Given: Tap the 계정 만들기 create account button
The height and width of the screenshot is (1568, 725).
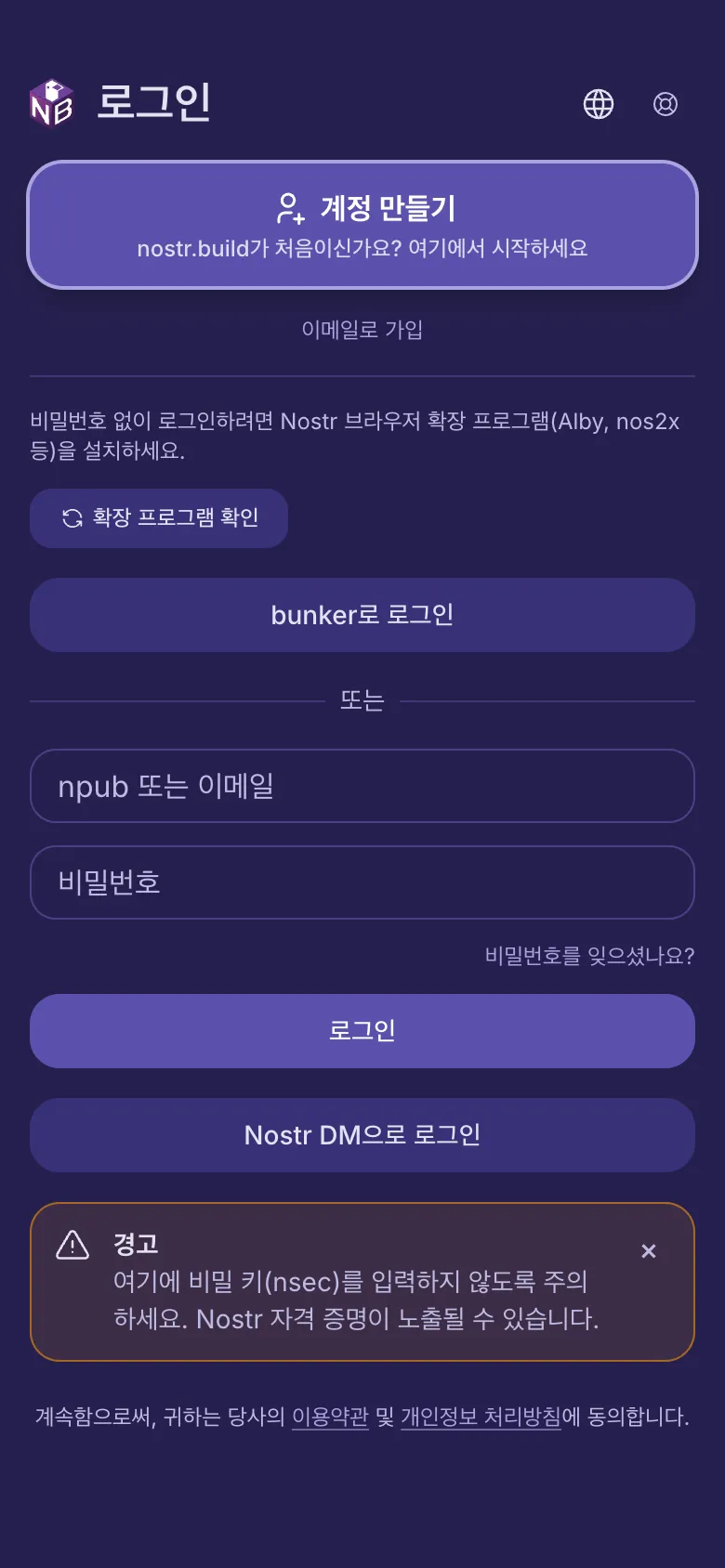Looking at the screenshot, I should coord(362,225).
